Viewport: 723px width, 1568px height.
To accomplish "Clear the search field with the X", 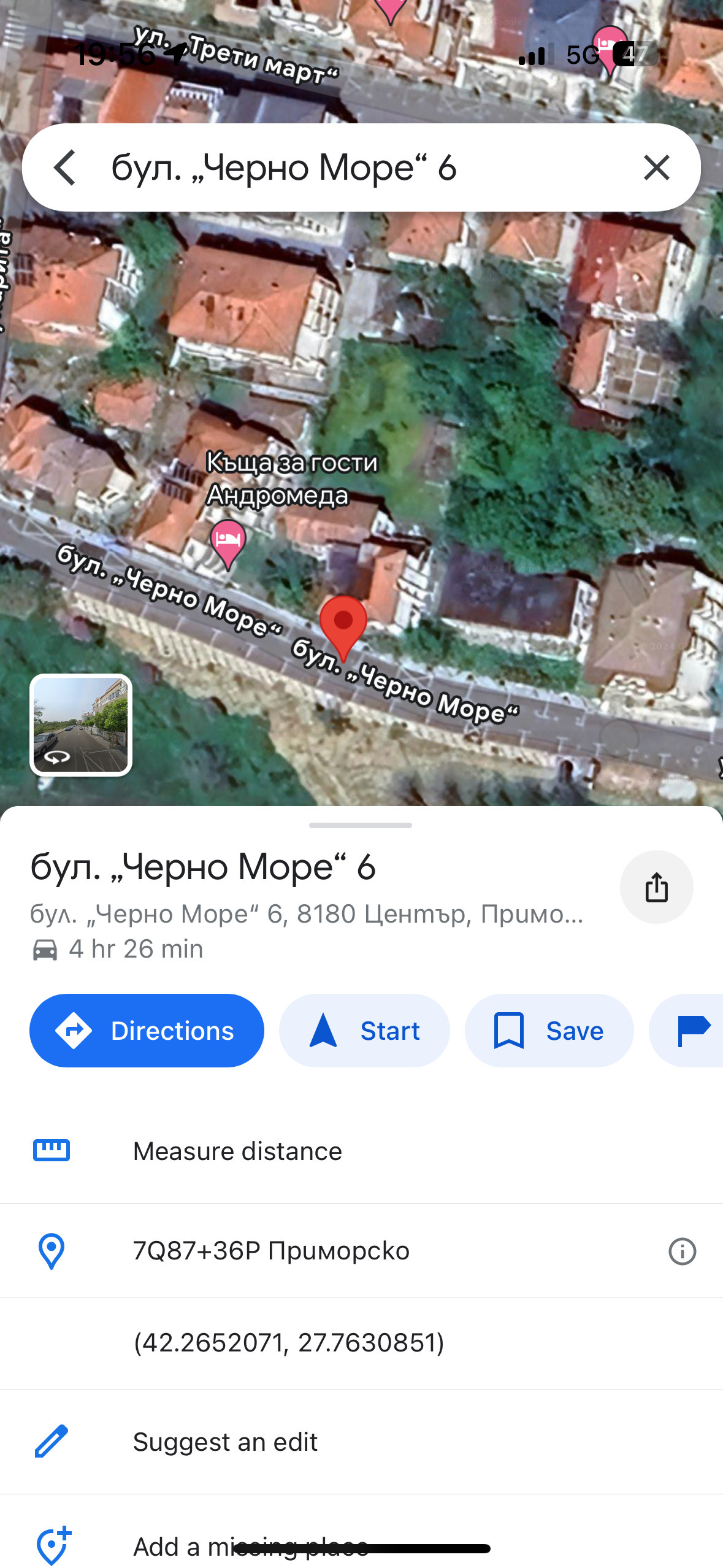I will click(x=656, y=168).
